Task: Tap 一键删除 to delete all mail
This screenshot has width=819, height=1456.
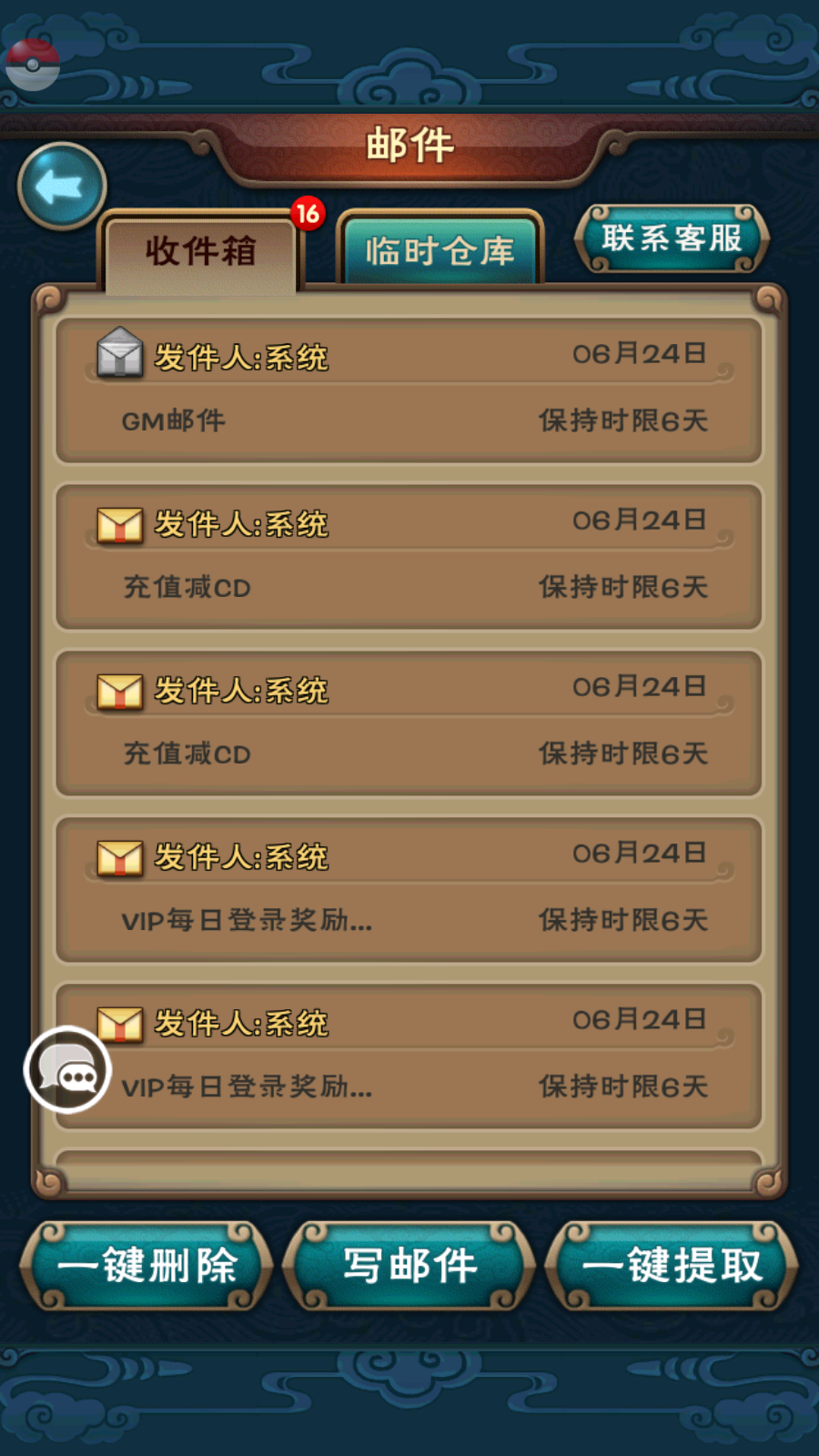Action: pyautogui.click(x=147, y=1266)
